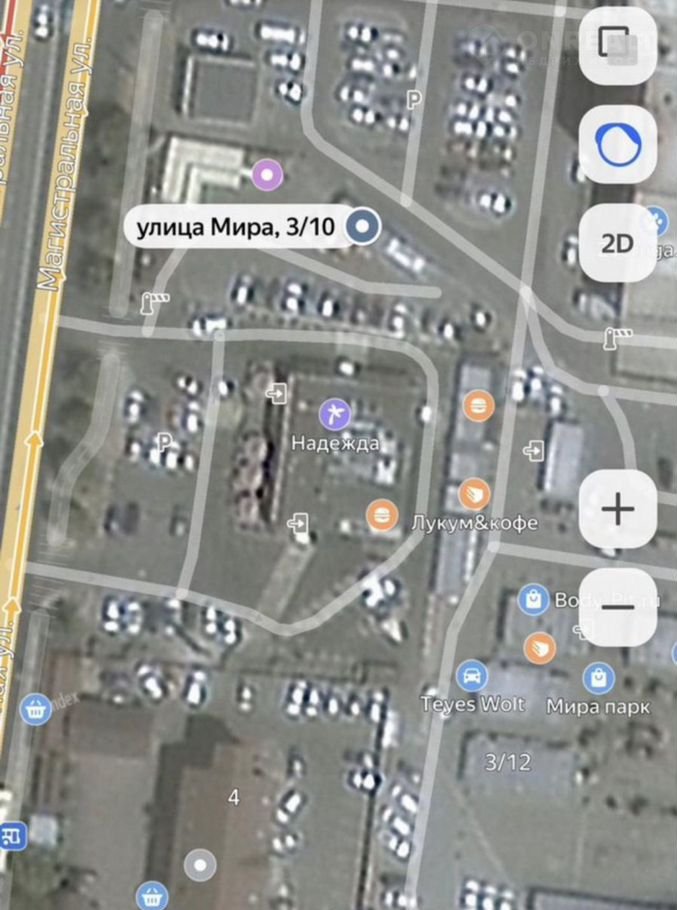Open the Мира парк shop marker
677x910 pixels.
[x=598, y=679]
